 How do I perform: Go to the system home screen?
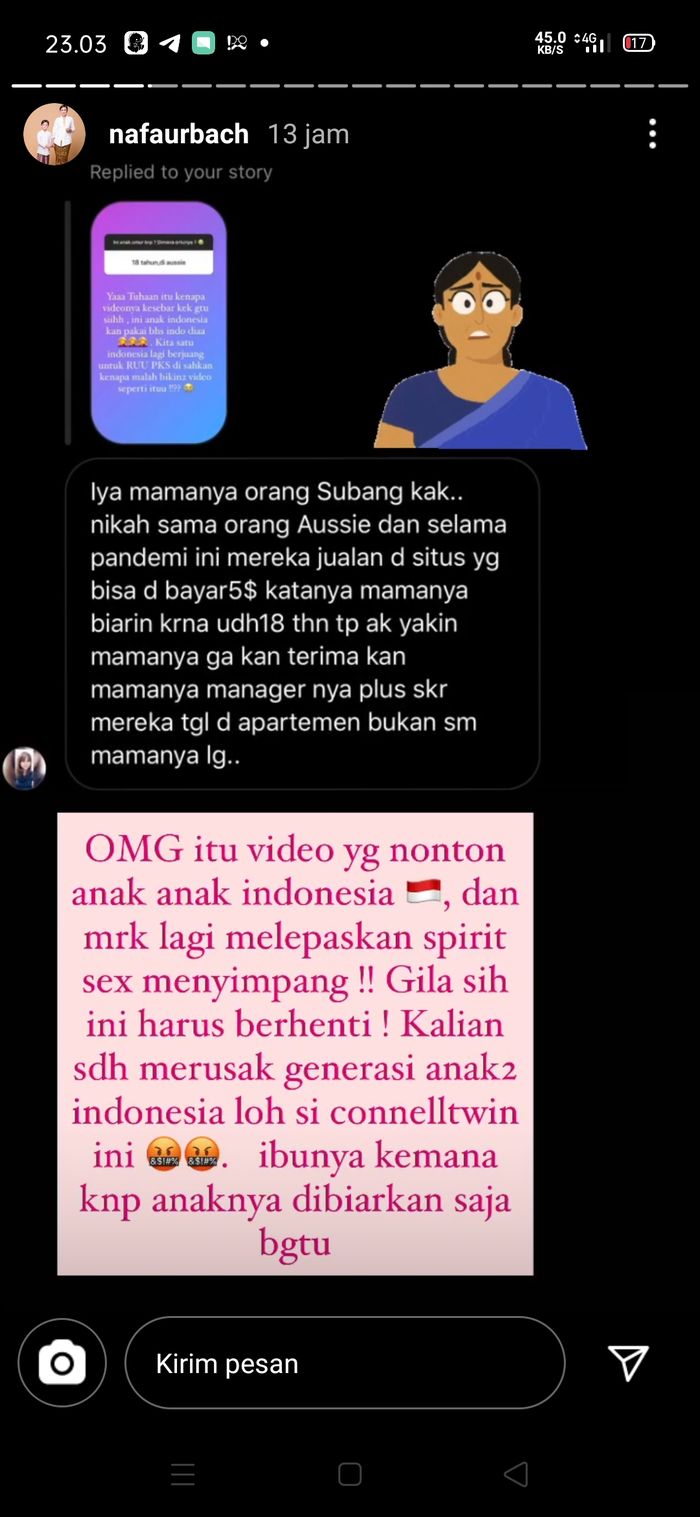tap(349, 1473)
